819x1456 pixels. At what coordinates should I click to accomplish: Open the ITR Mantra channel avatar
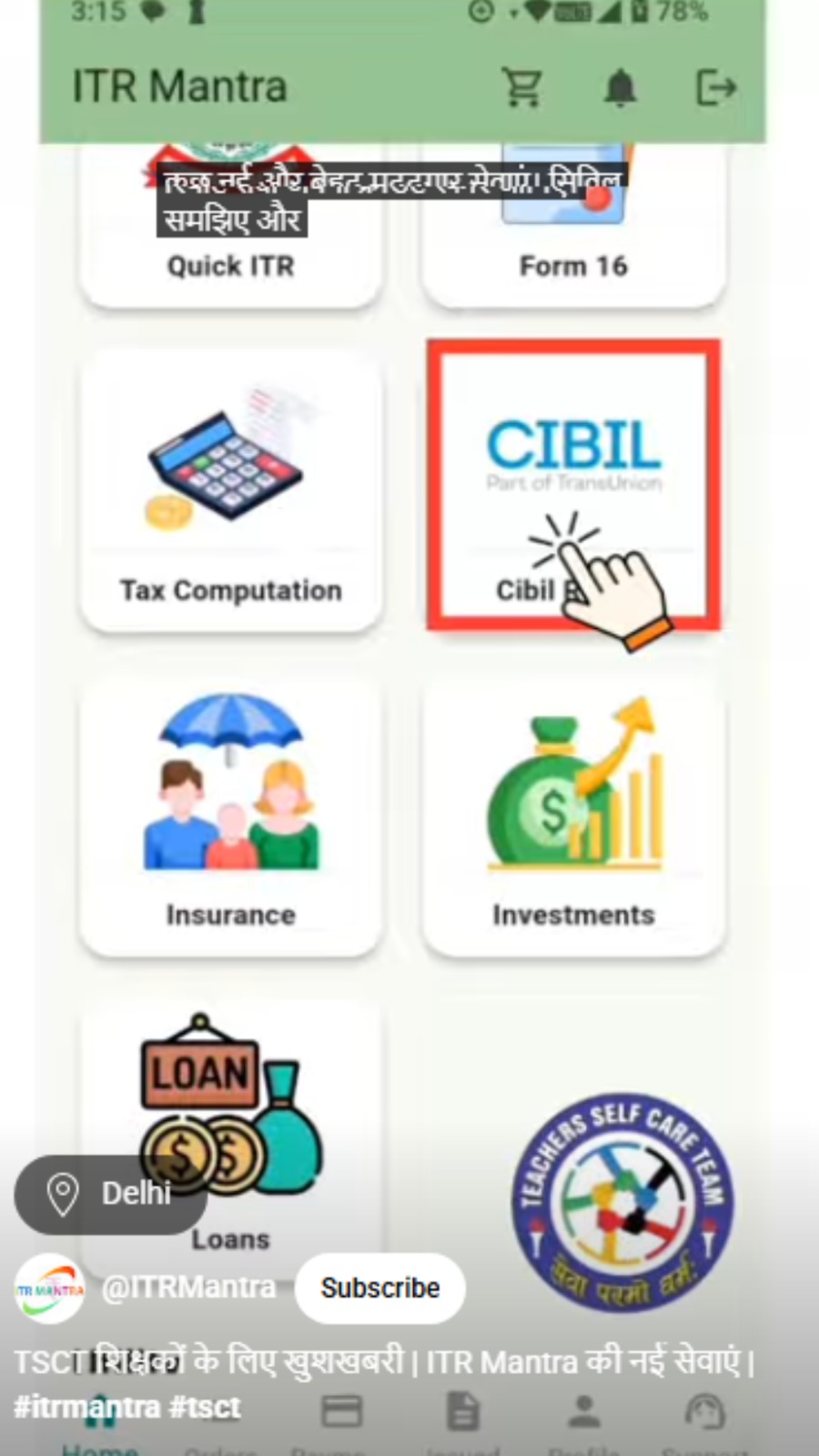pyautogui.click(x=50, y=1289)
